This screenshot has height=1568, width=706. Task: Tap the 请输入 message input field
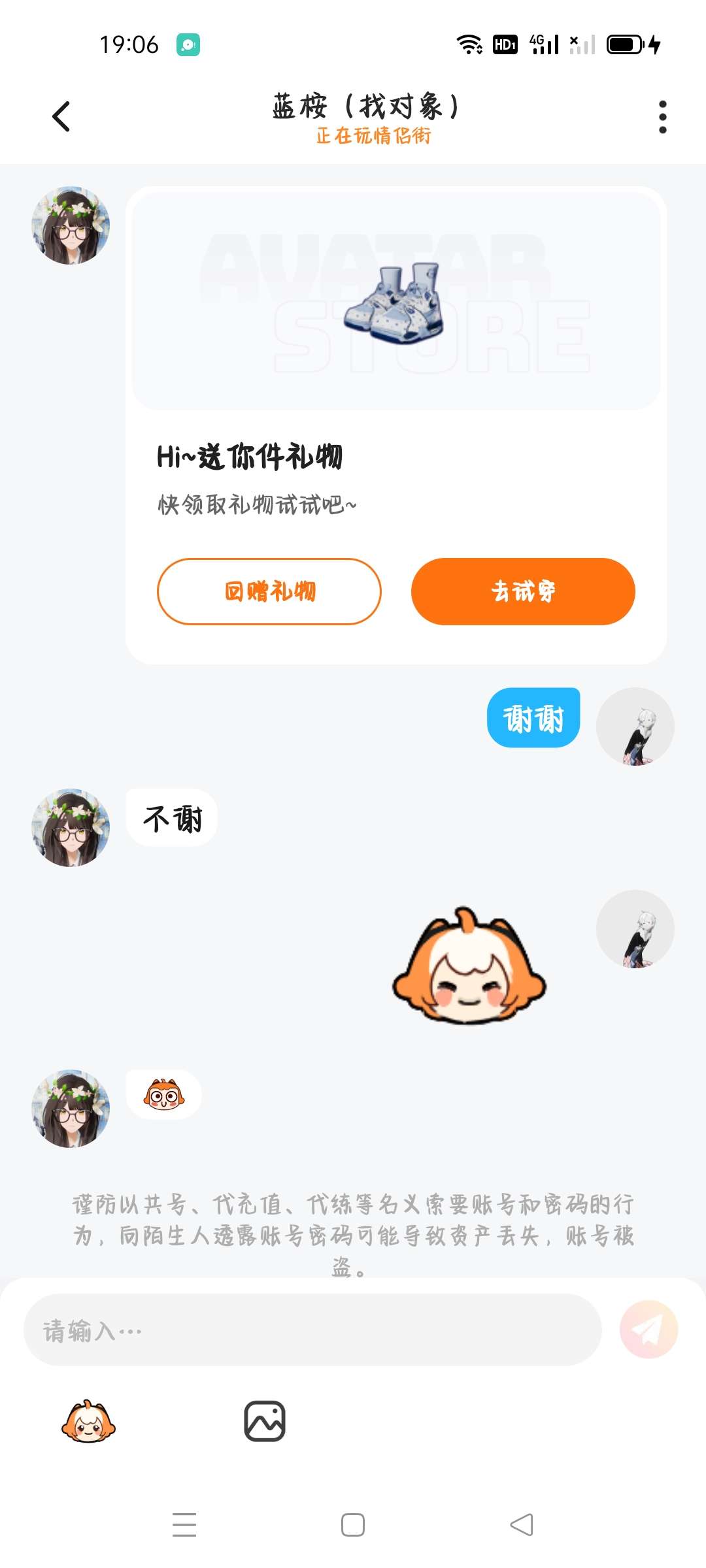(312, 1330)
